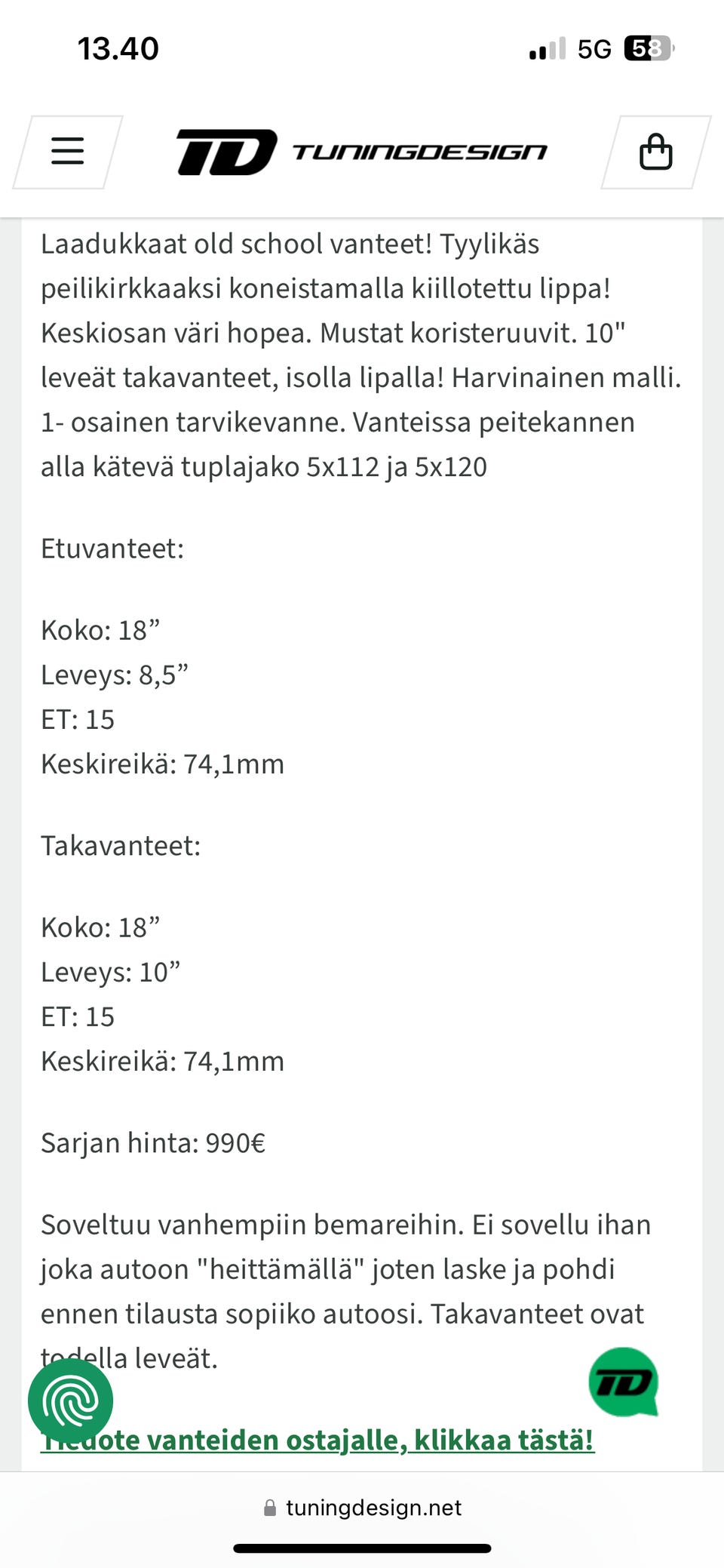Tap the home indicator bar
This screenshot has height=1568, width=724.
pos(362,1546)
